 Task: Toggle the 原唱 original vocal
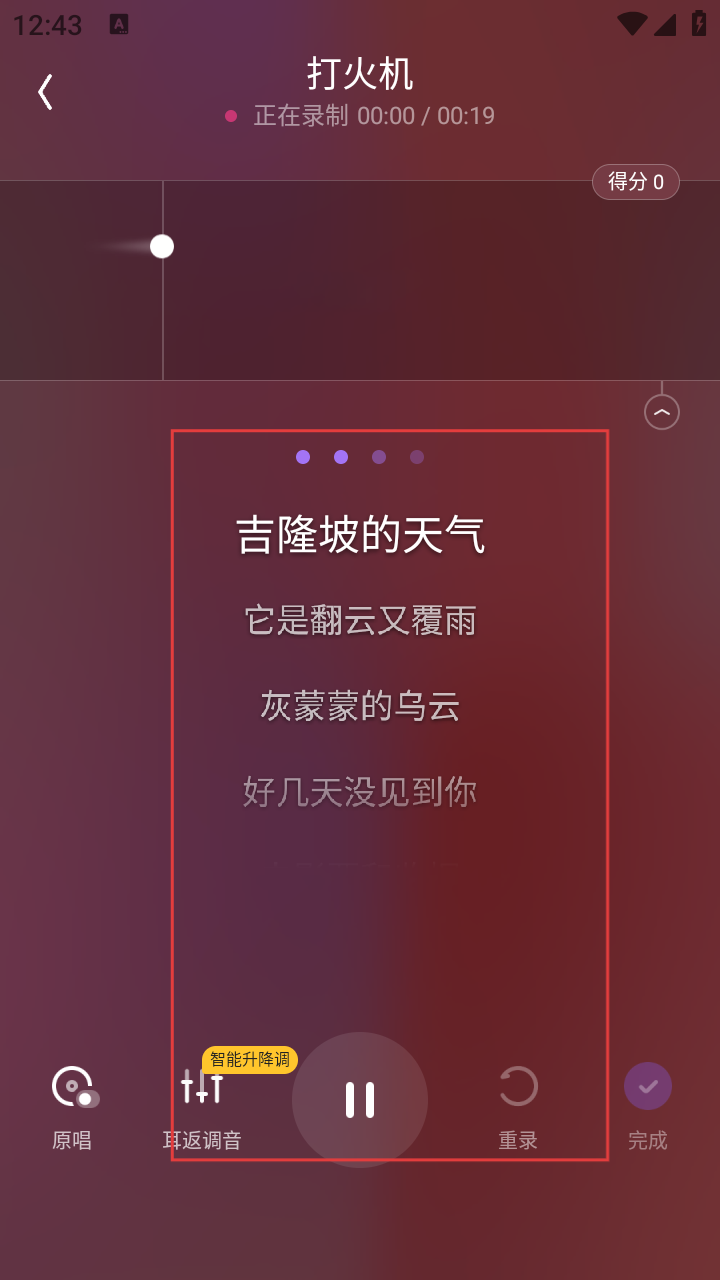click(x=73, y=1104)
